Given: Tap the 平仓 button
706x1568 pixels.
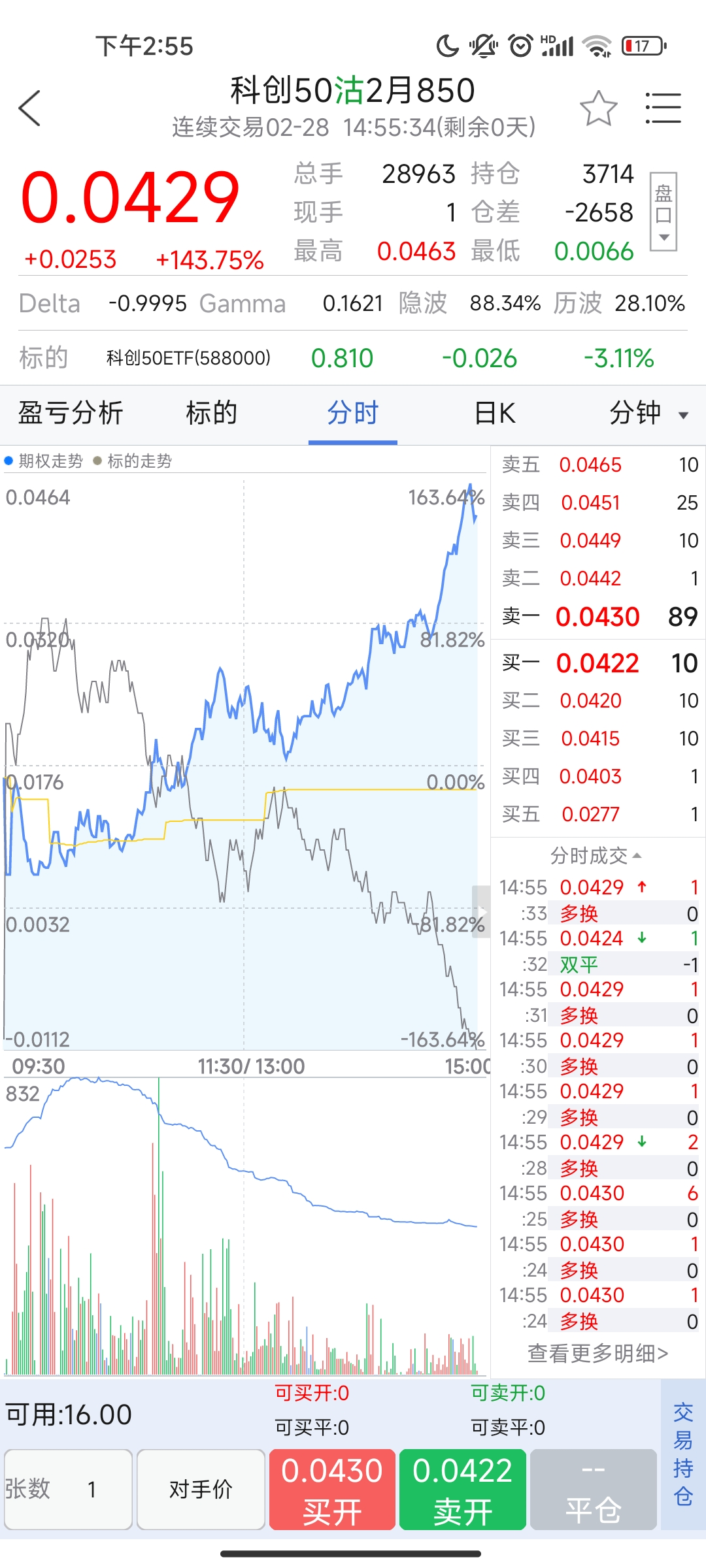Looking at the screenshot, I should pos(593,1489).
